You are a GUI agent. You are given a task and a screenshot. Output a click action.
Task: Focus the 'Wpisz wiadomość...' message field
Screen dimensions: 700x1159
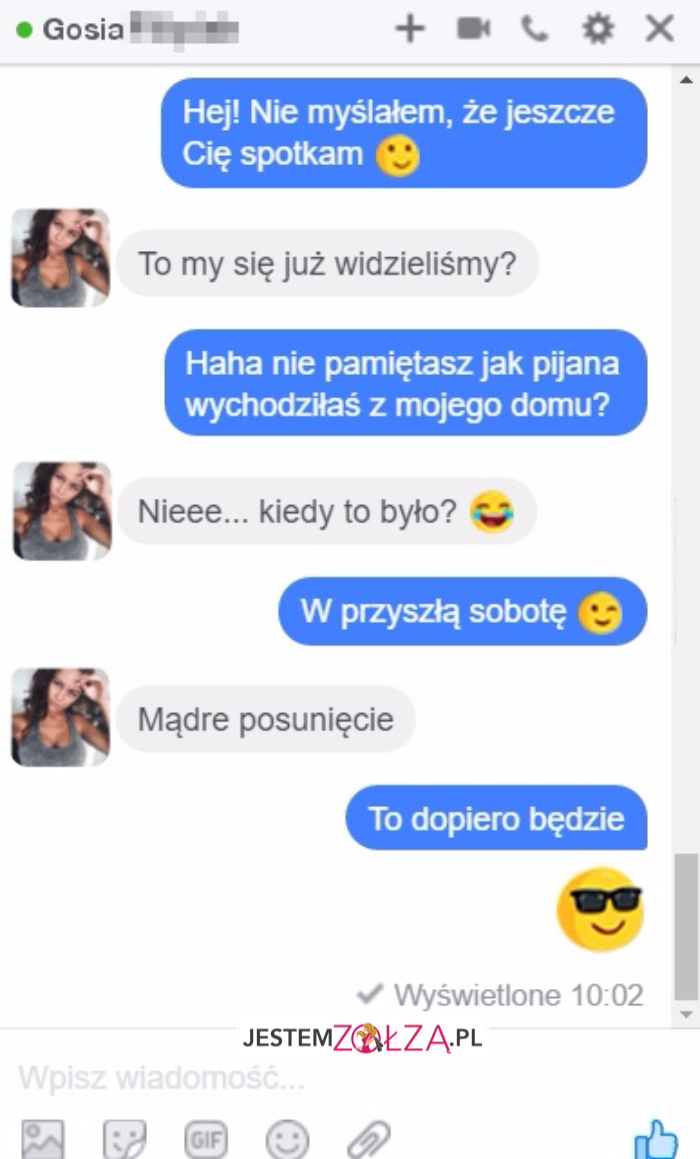coord(300,1079)
